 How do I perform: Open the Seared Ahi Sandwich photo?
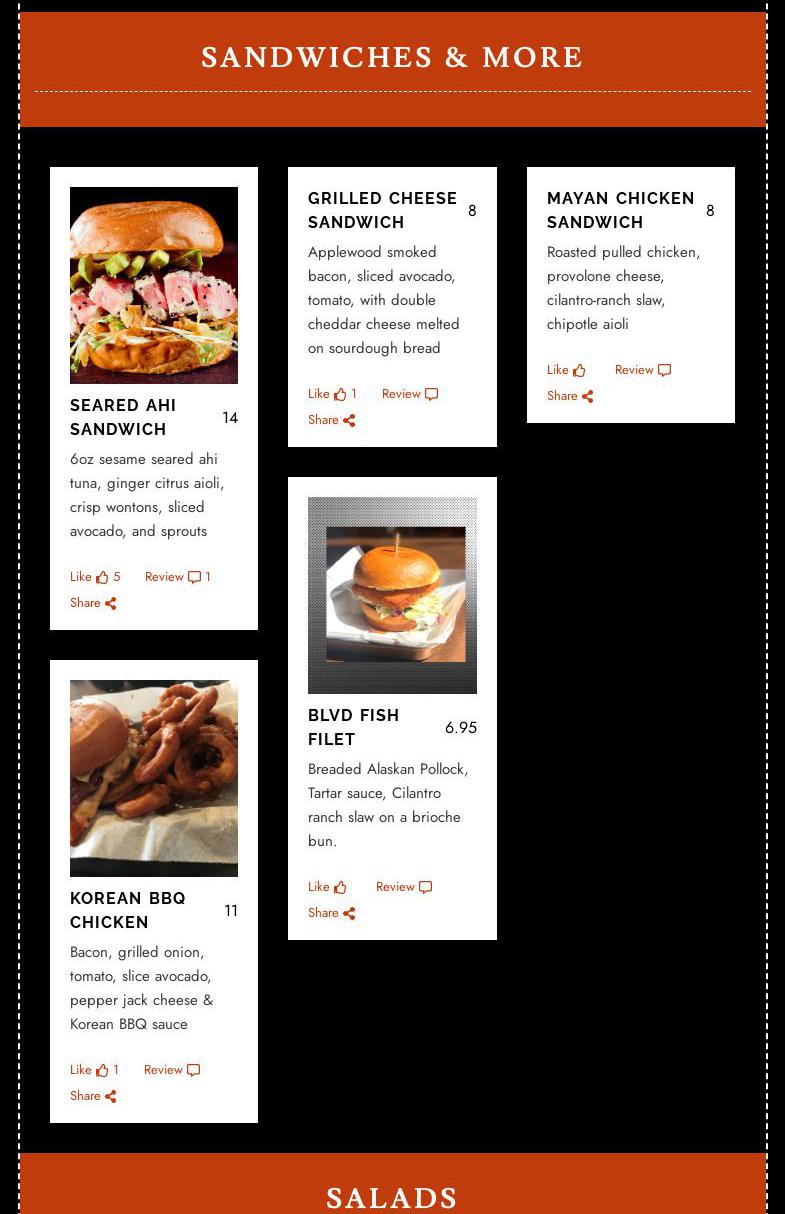tap(154, 285)
